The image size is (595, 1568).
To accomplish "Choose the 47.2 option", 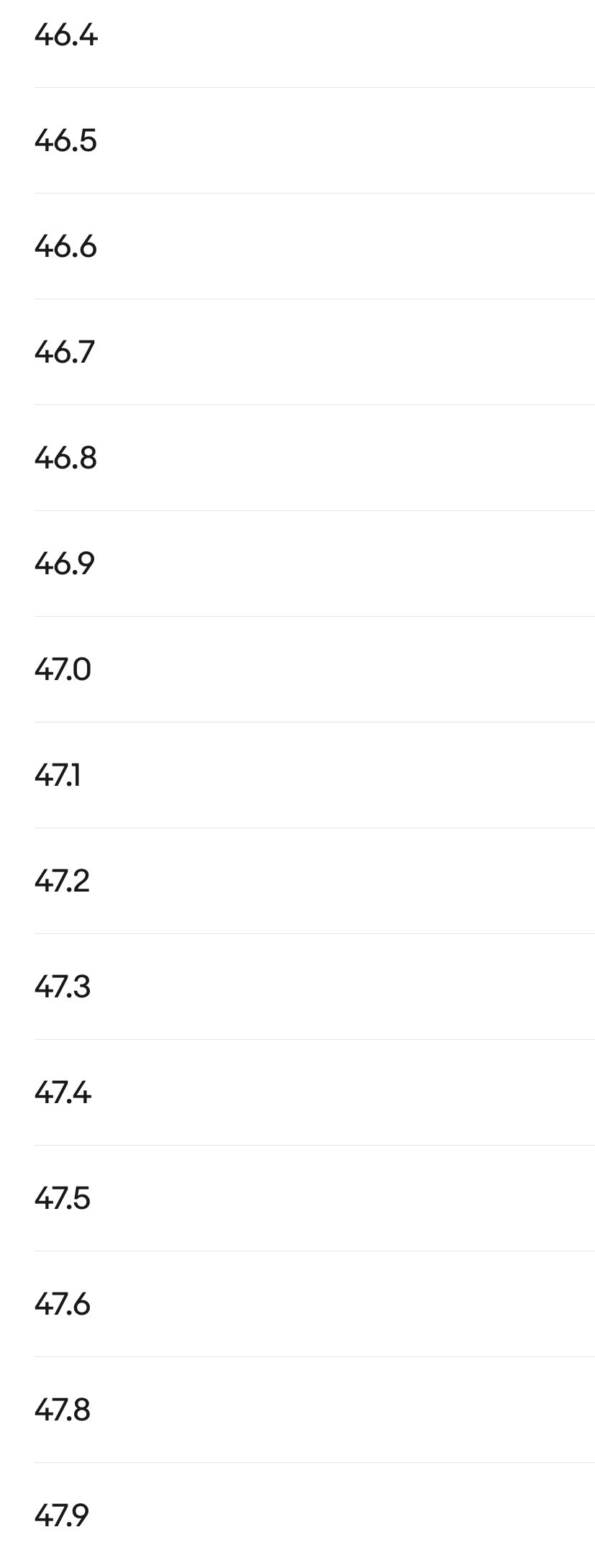I will [x=63, y=882].
